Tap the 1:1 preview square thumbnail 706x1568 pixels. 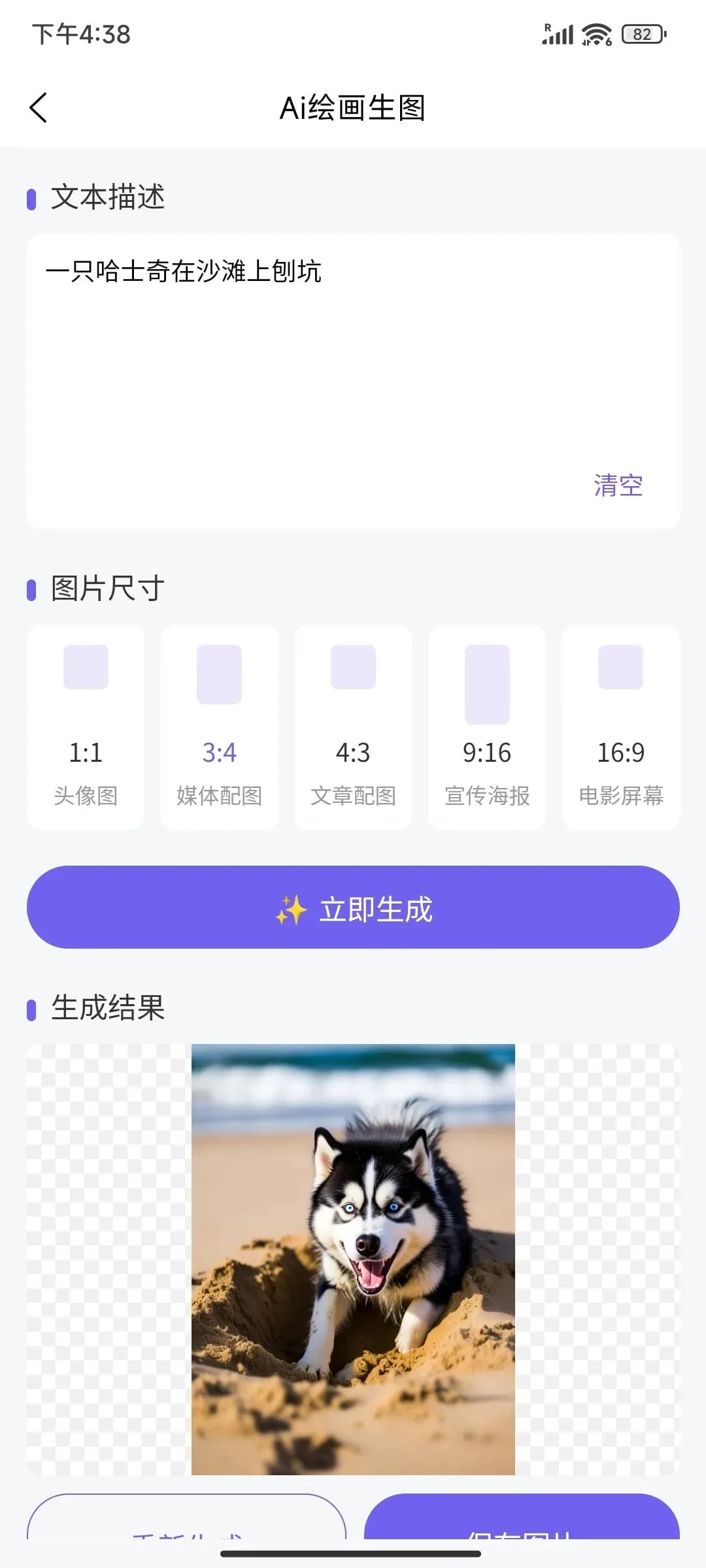click(x=86, y=667)
